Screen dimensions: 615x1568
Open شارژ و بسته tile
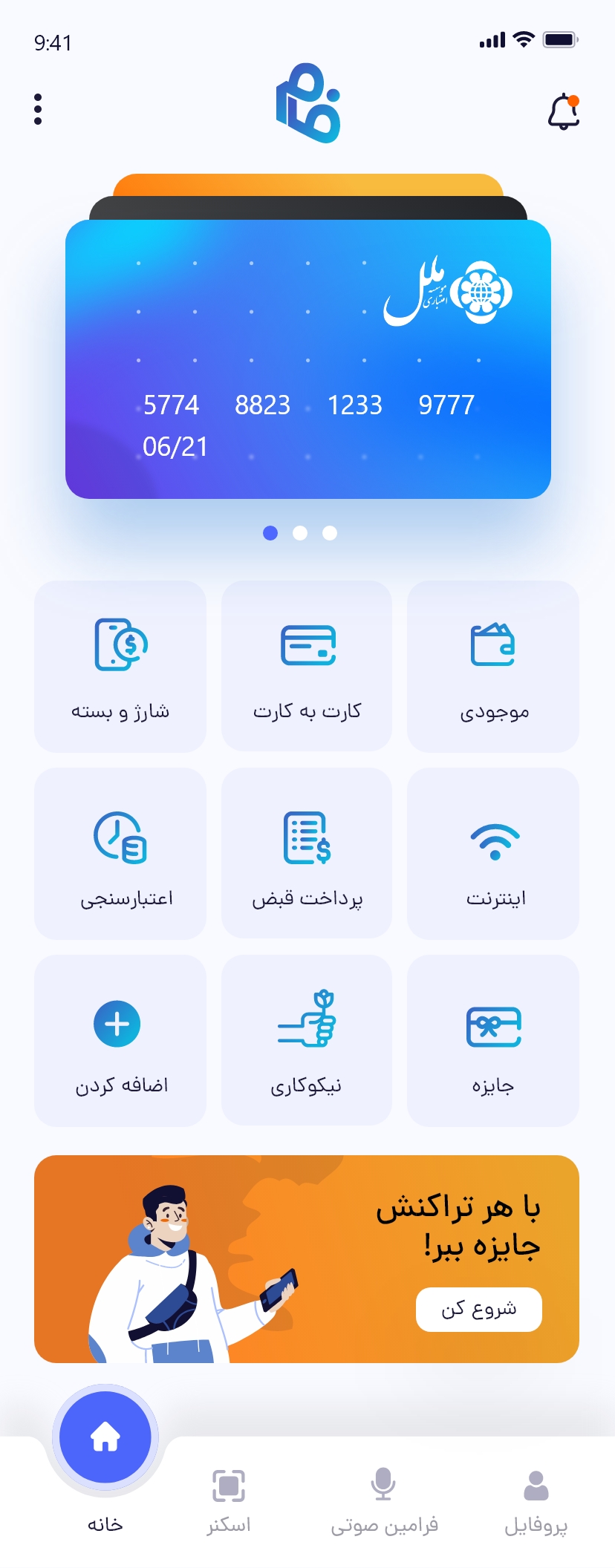point(120,667)
